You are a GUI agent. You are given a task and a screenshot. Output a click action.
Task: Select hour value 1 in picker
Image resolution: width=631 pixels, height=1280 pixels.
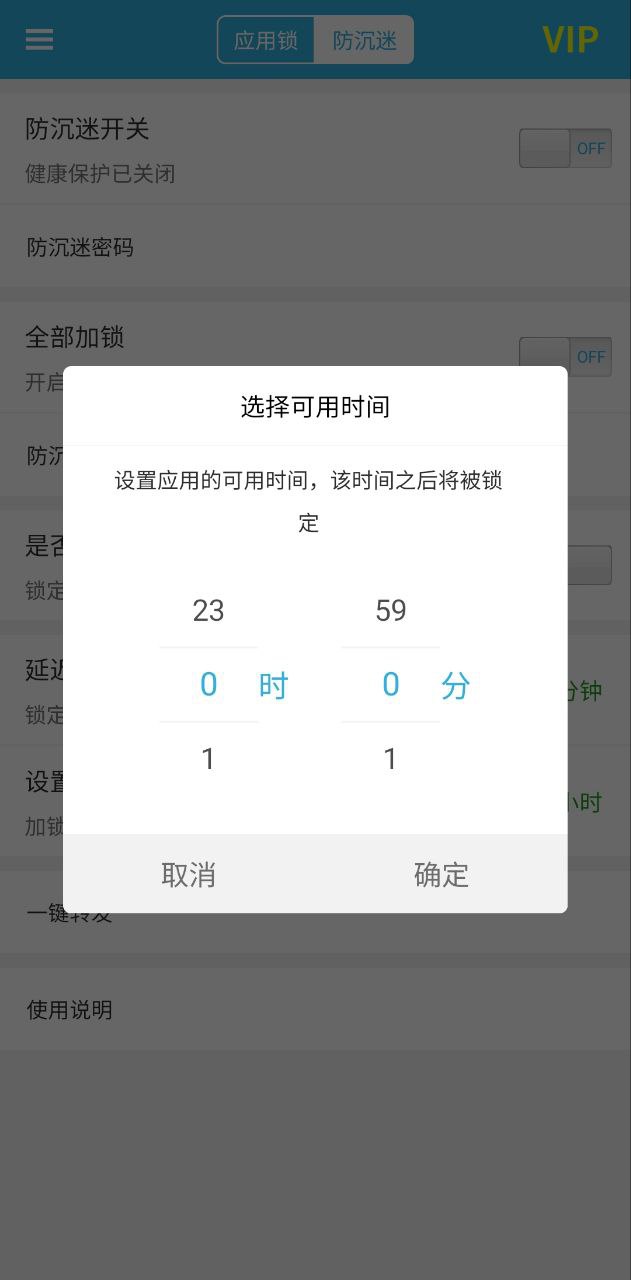208,759
